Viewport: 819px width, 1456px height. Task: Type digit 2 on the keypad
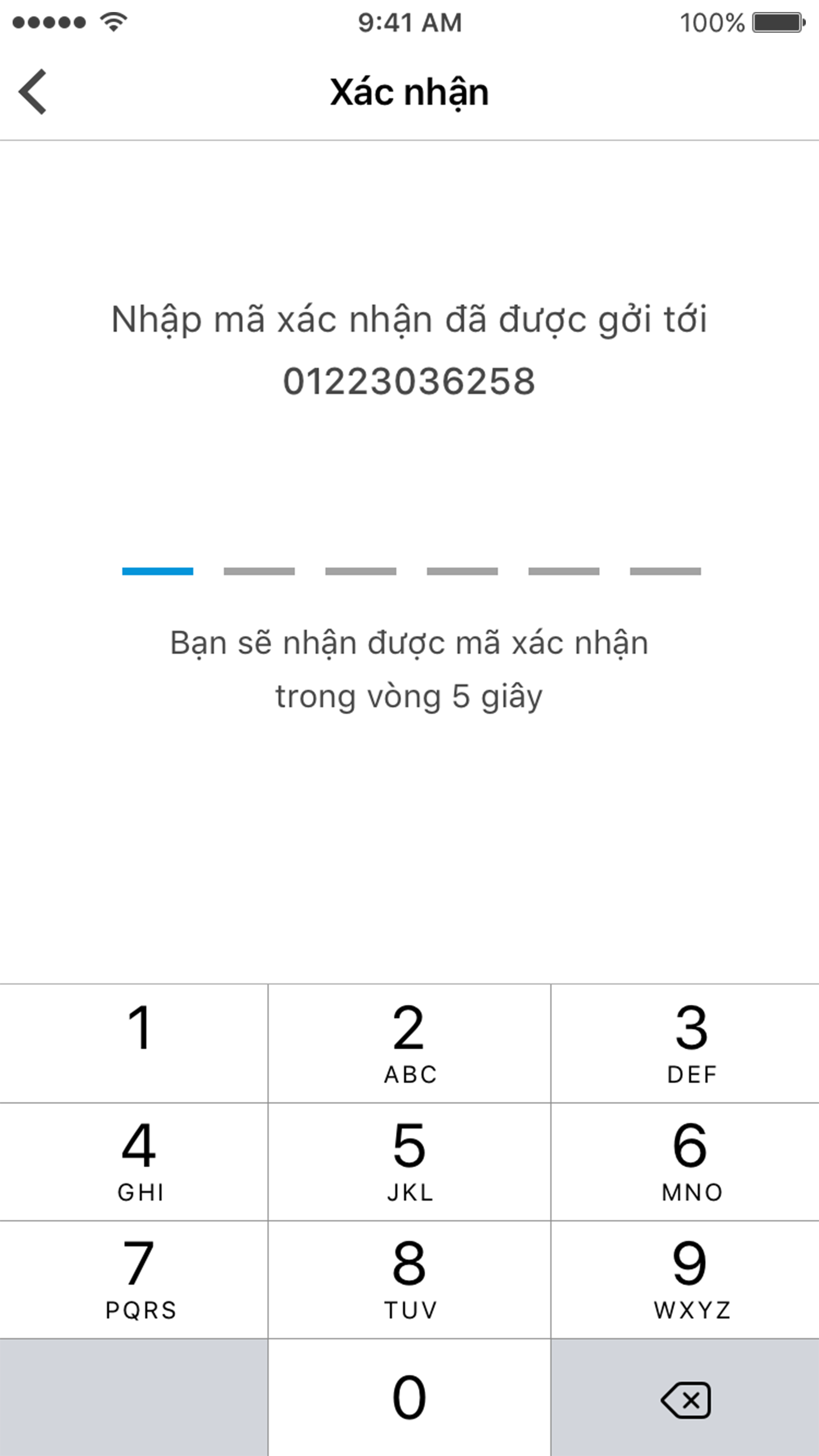coord(410,1043)
